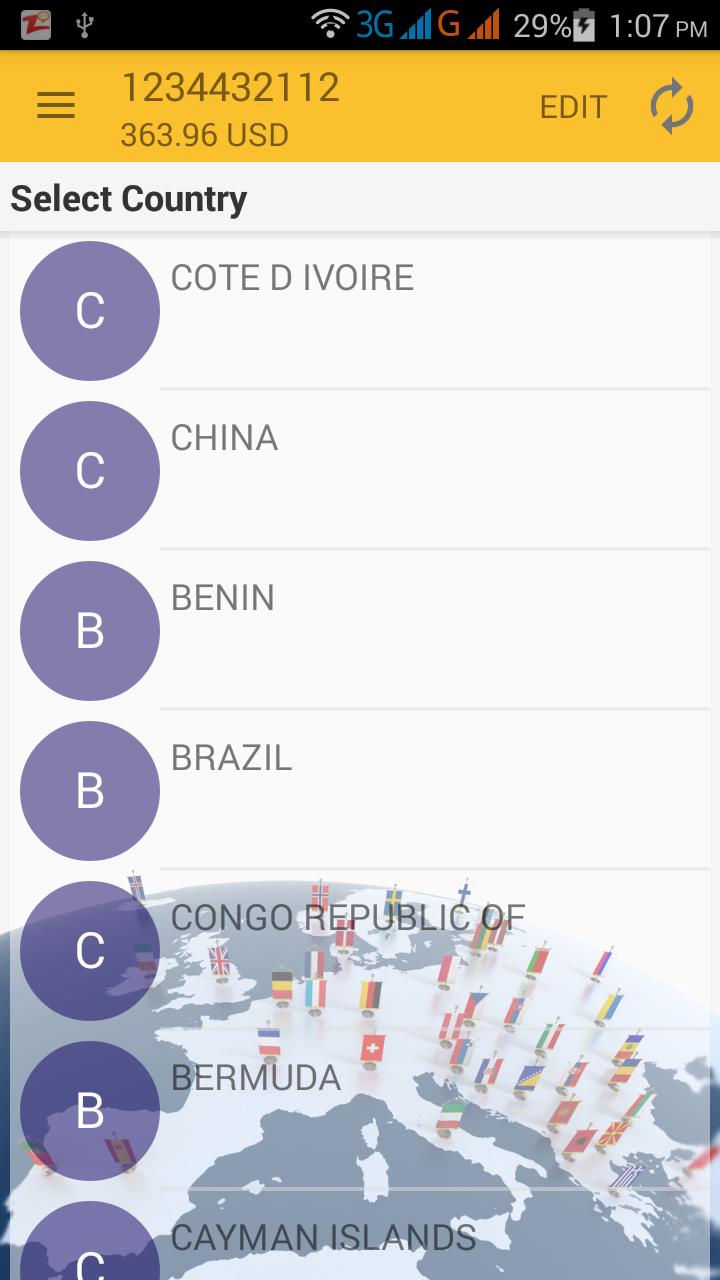Viewport: 720px width, 1280px height.
Task: Tap the EDIT button
Action: tap(573, 107)
